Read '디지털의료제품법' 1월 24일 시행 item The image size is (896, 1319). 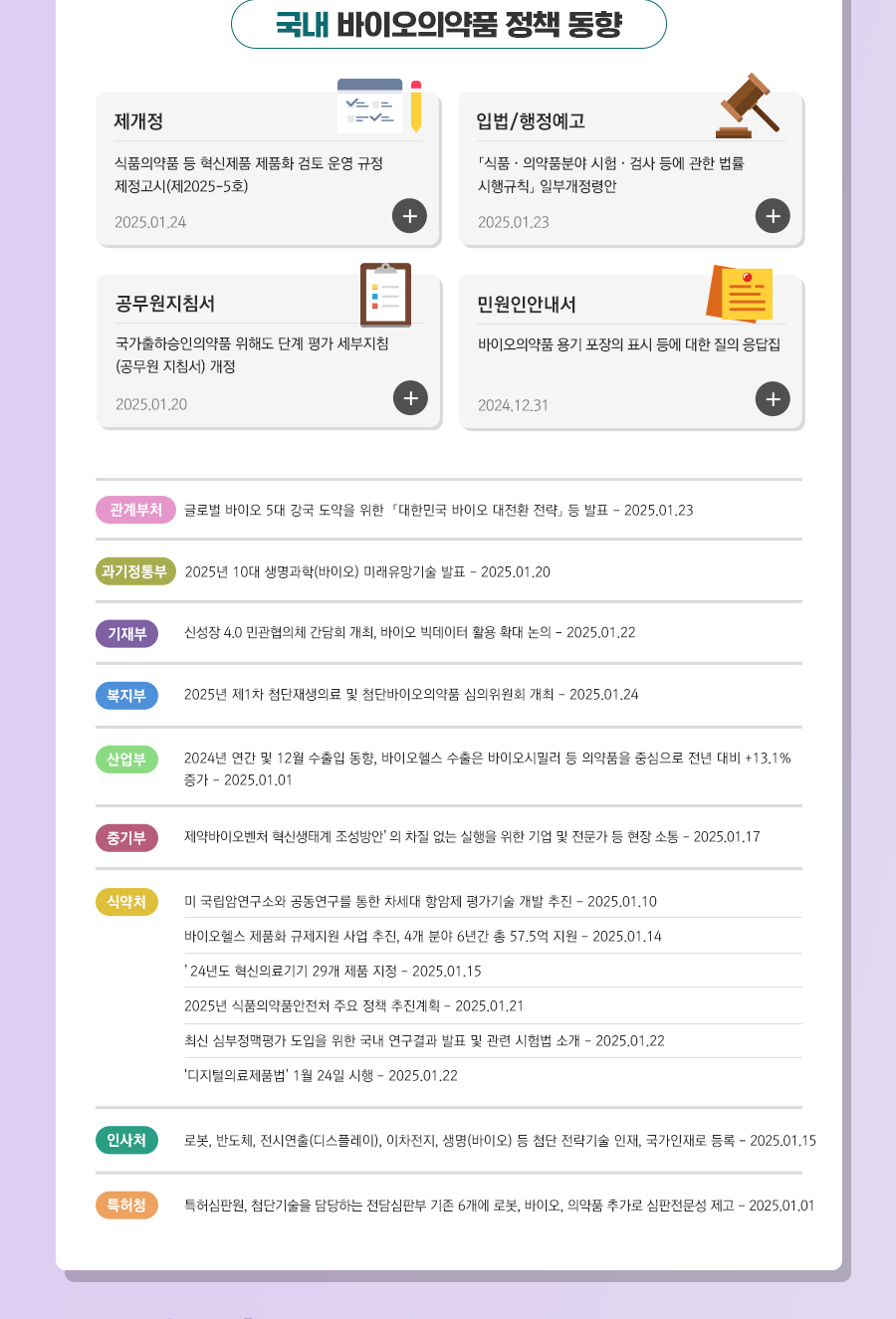pos(321,1076)
